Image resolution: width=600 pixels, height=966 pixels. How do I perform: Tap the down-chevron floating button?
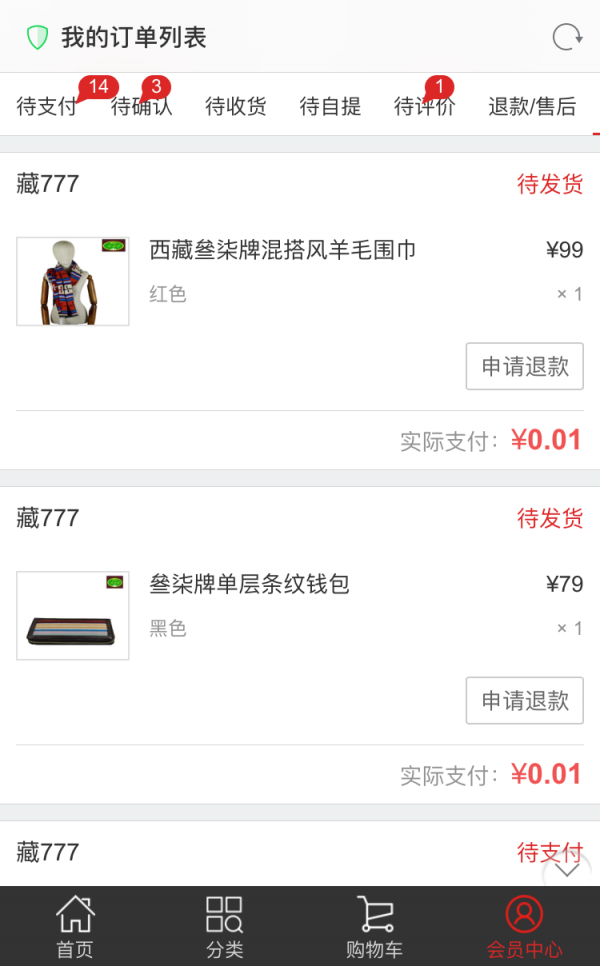point(567,869)
